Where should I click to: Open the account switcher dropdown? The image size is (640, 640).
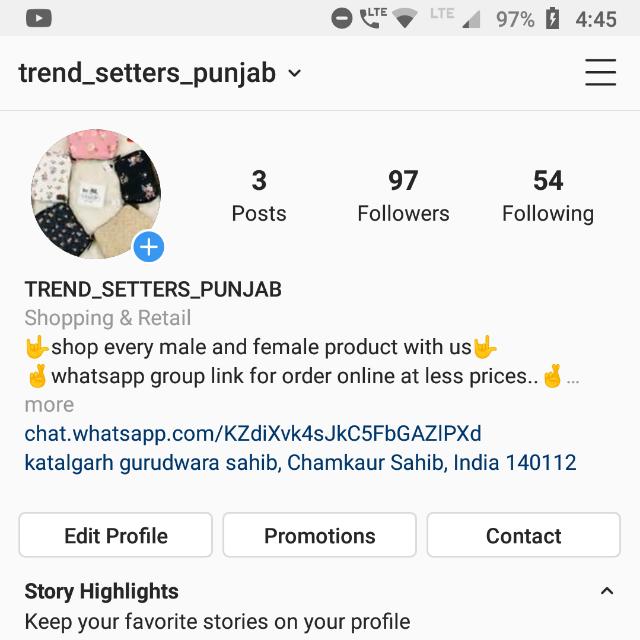294,73
